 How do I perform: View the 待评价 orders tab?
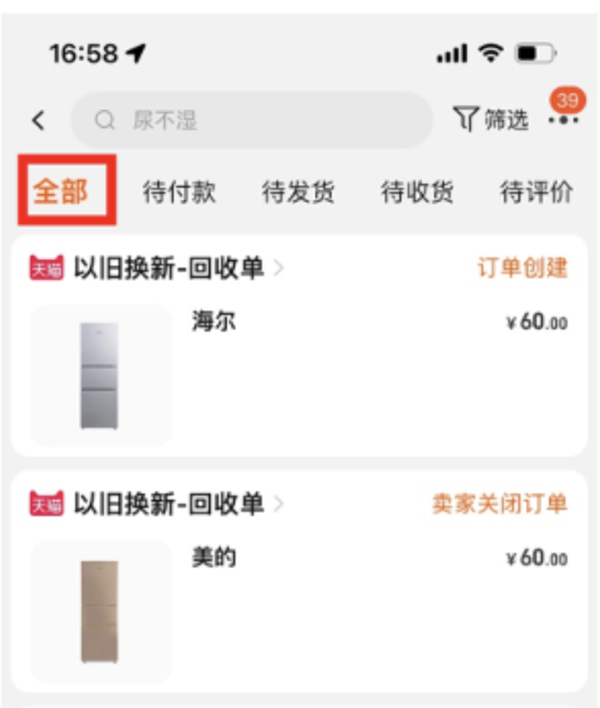point(536,192)
